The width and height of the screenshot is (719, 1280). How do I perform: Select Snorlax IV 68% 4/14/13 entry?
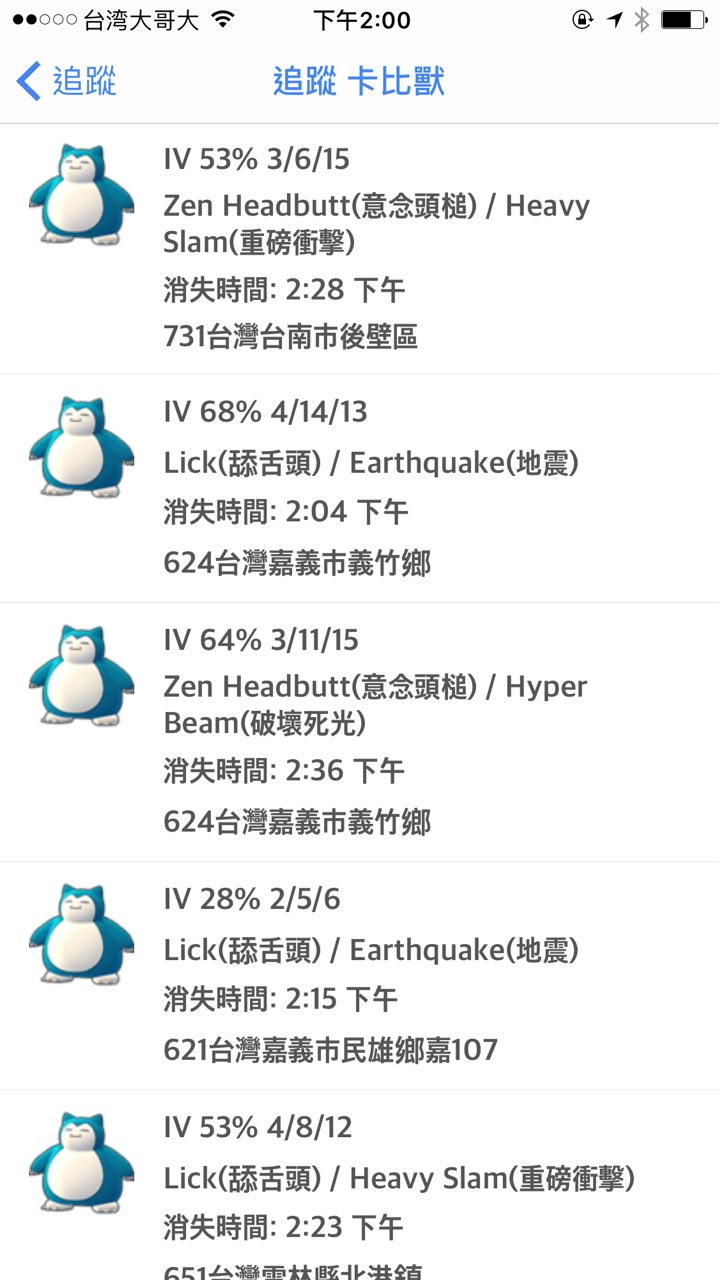tap(360, 488)
